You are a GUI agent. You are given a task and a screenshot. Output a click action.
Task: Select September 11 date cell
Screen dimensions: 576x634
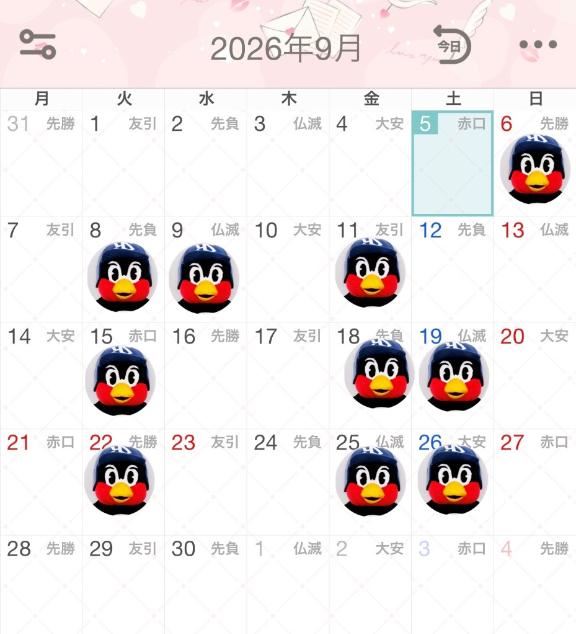(370, 270)
